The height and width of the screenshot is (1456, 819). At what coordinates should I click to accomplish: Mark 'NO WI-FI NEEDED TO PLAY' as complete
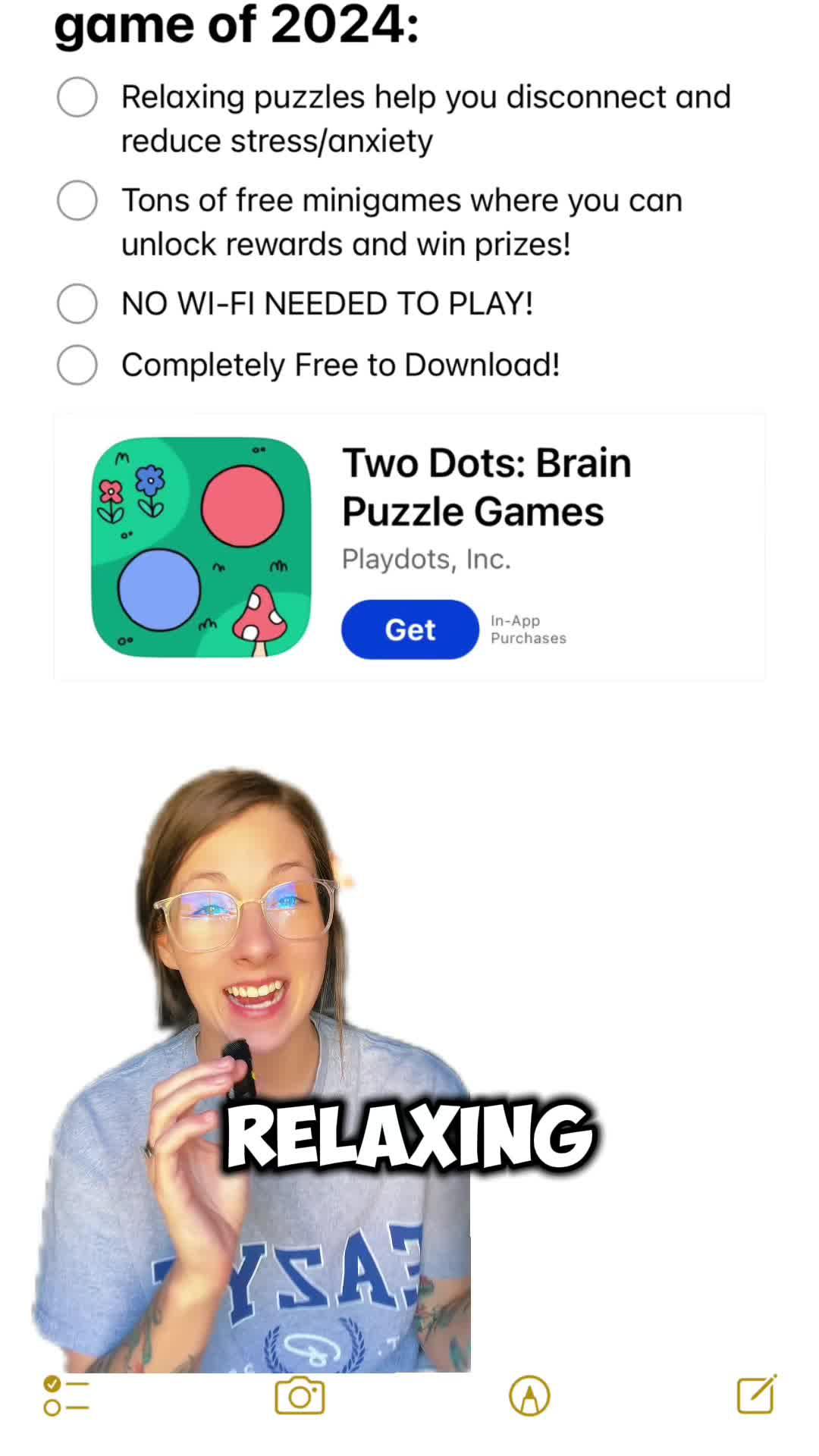(x=77, y=304)
